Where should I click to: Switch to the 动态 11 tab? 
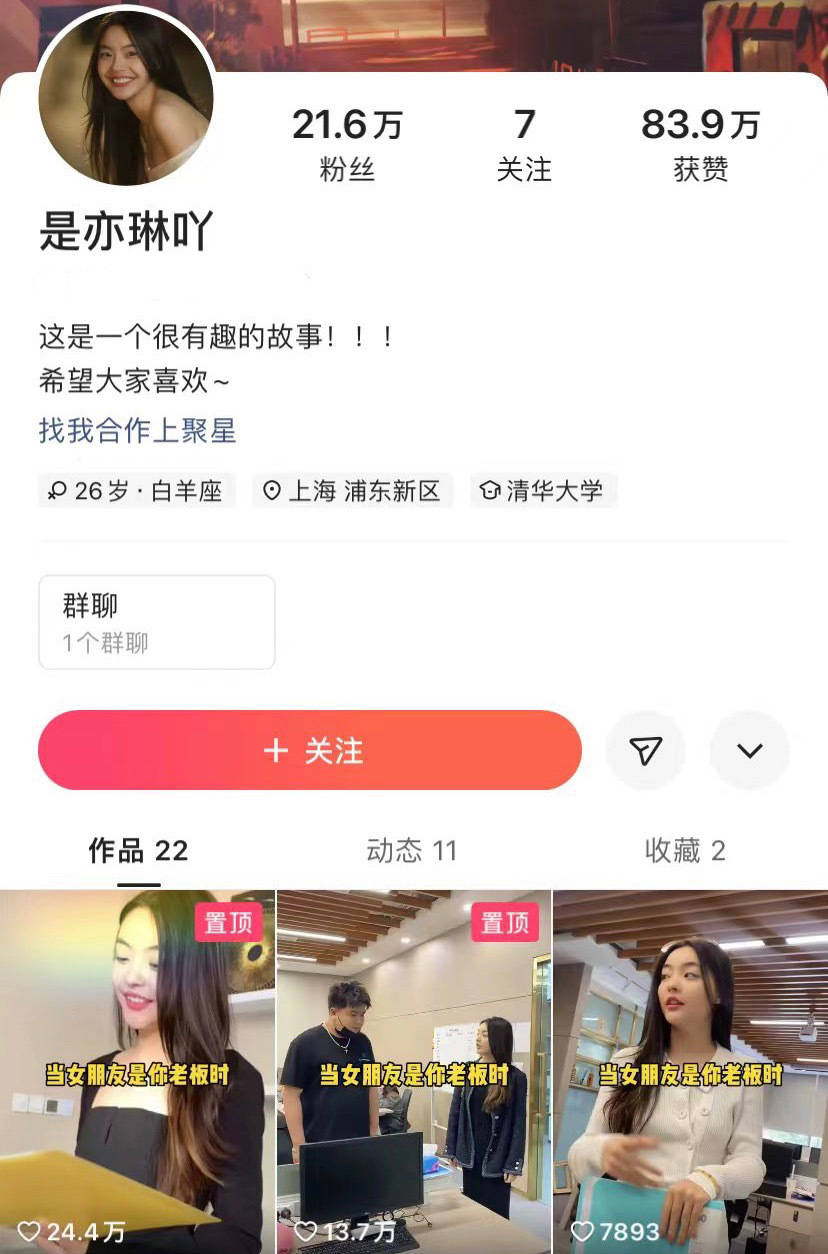click(x=411, y=851)
